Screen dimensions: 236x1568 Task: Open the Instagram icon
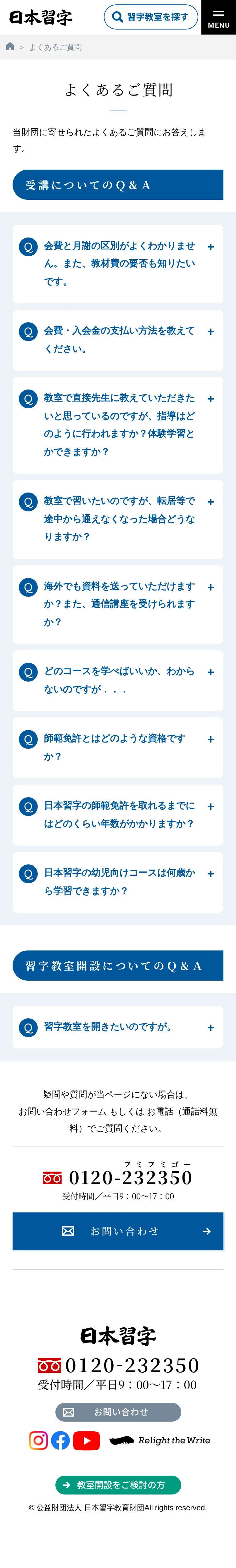(x=38, y=1440)
